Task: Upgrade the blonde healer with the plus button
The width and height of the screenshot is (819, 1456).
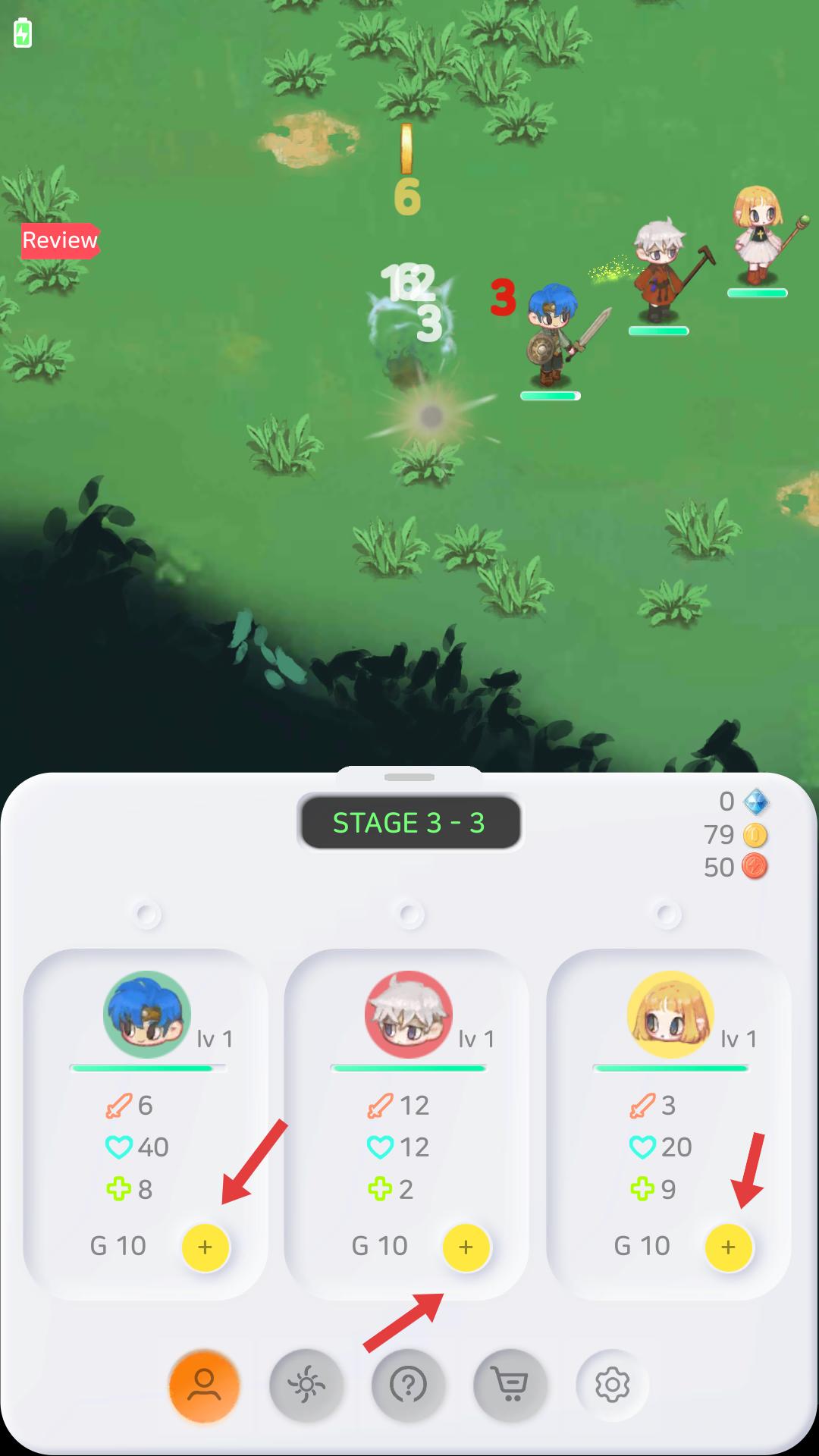Action: 729,1247
